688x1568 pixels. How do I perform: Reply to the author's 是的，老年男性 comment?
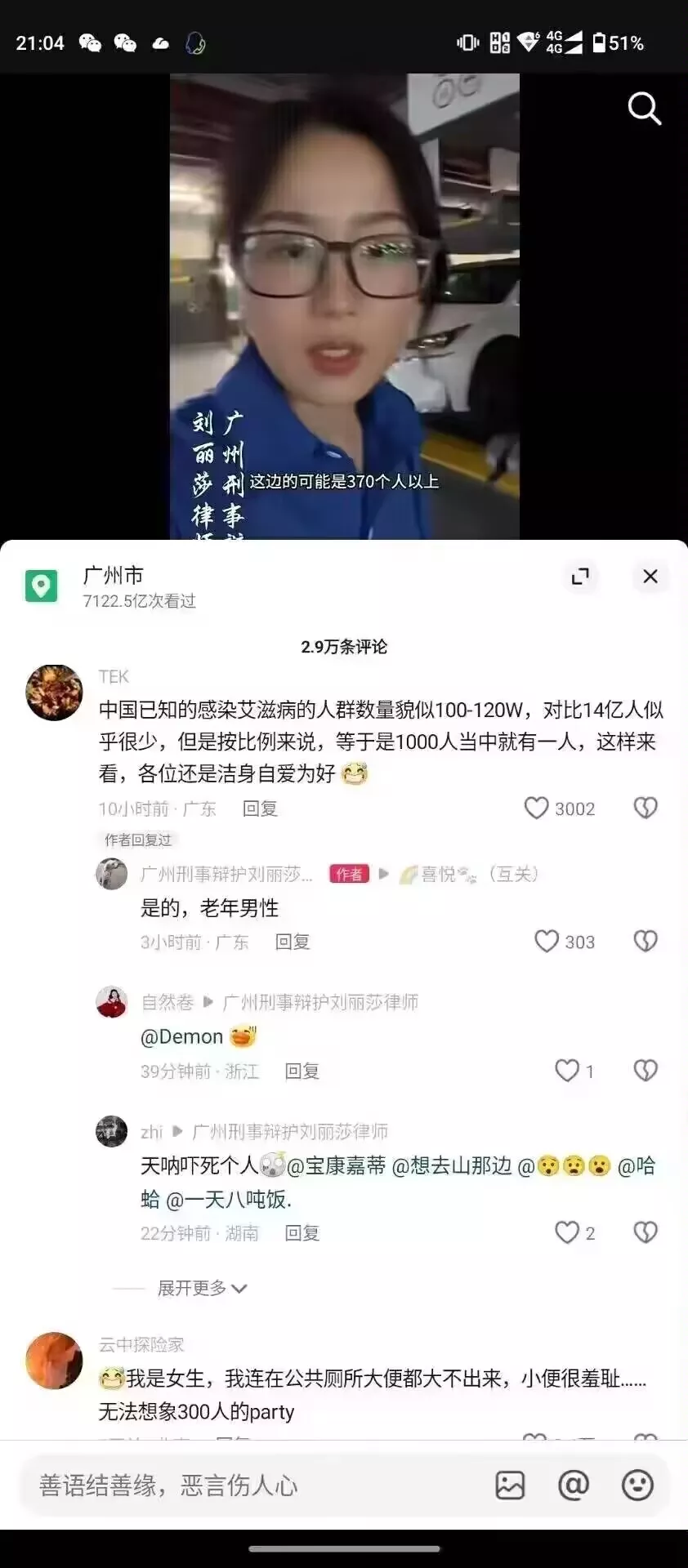click(x=293, y=942)
